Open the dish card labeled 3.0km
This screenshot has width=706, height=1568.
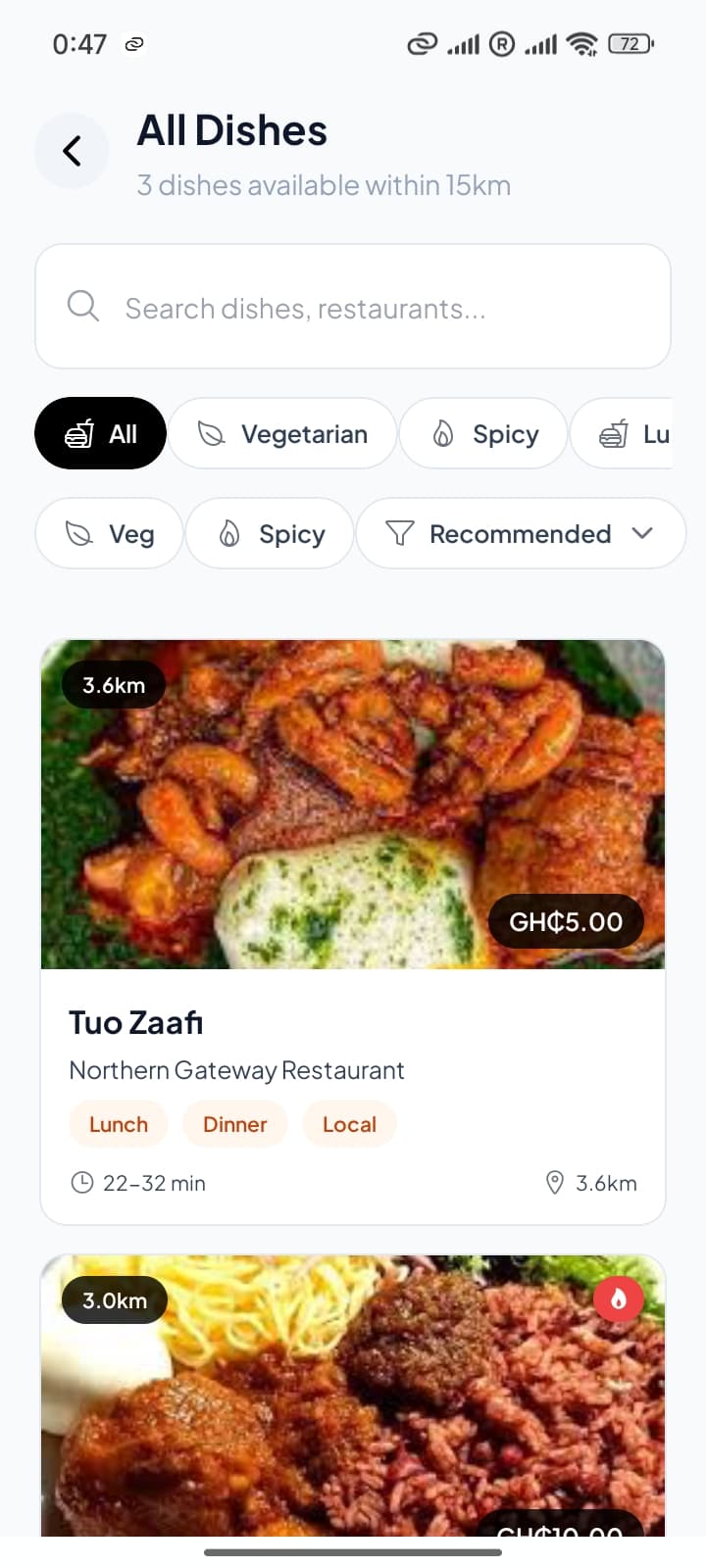coord(353,1396)
